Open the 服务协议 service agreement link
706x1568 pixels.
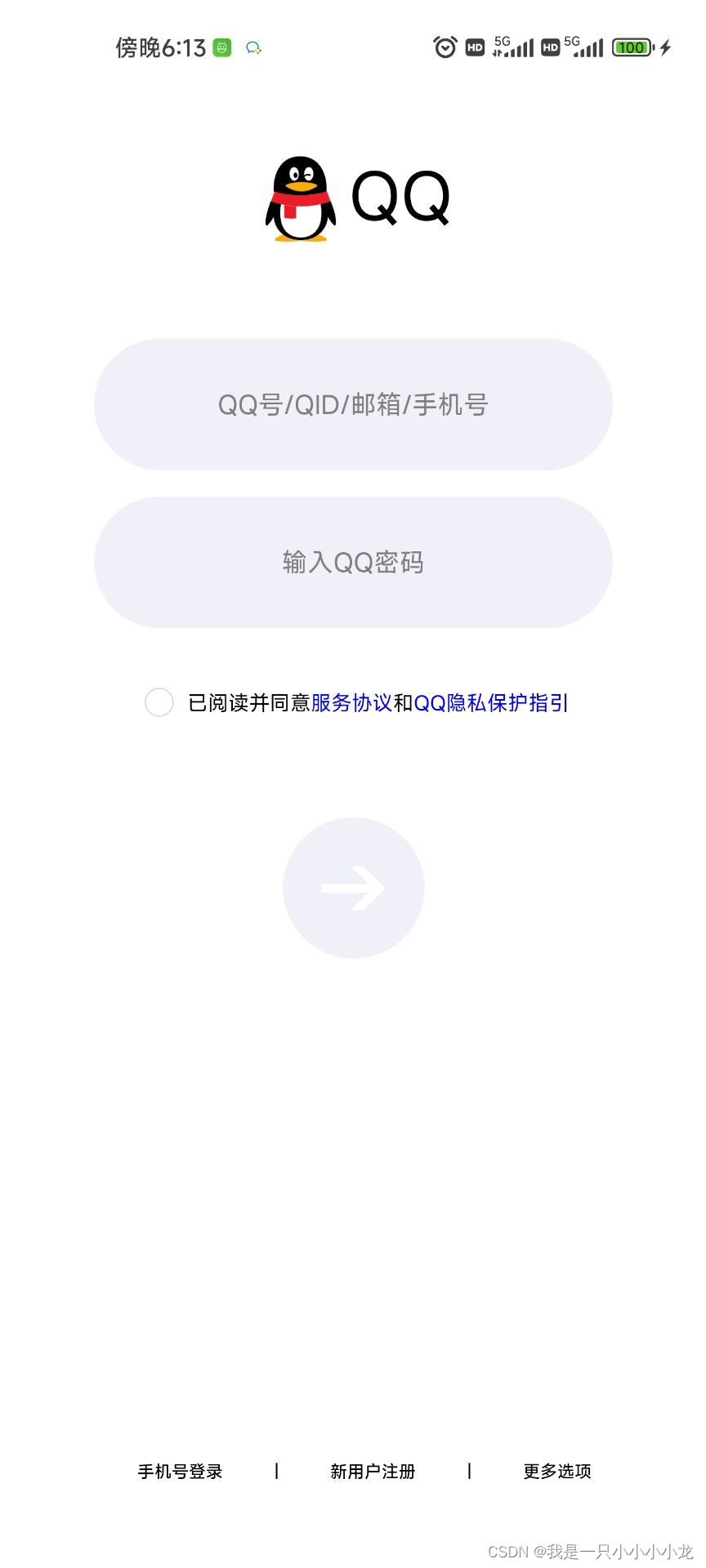[351, 703]
